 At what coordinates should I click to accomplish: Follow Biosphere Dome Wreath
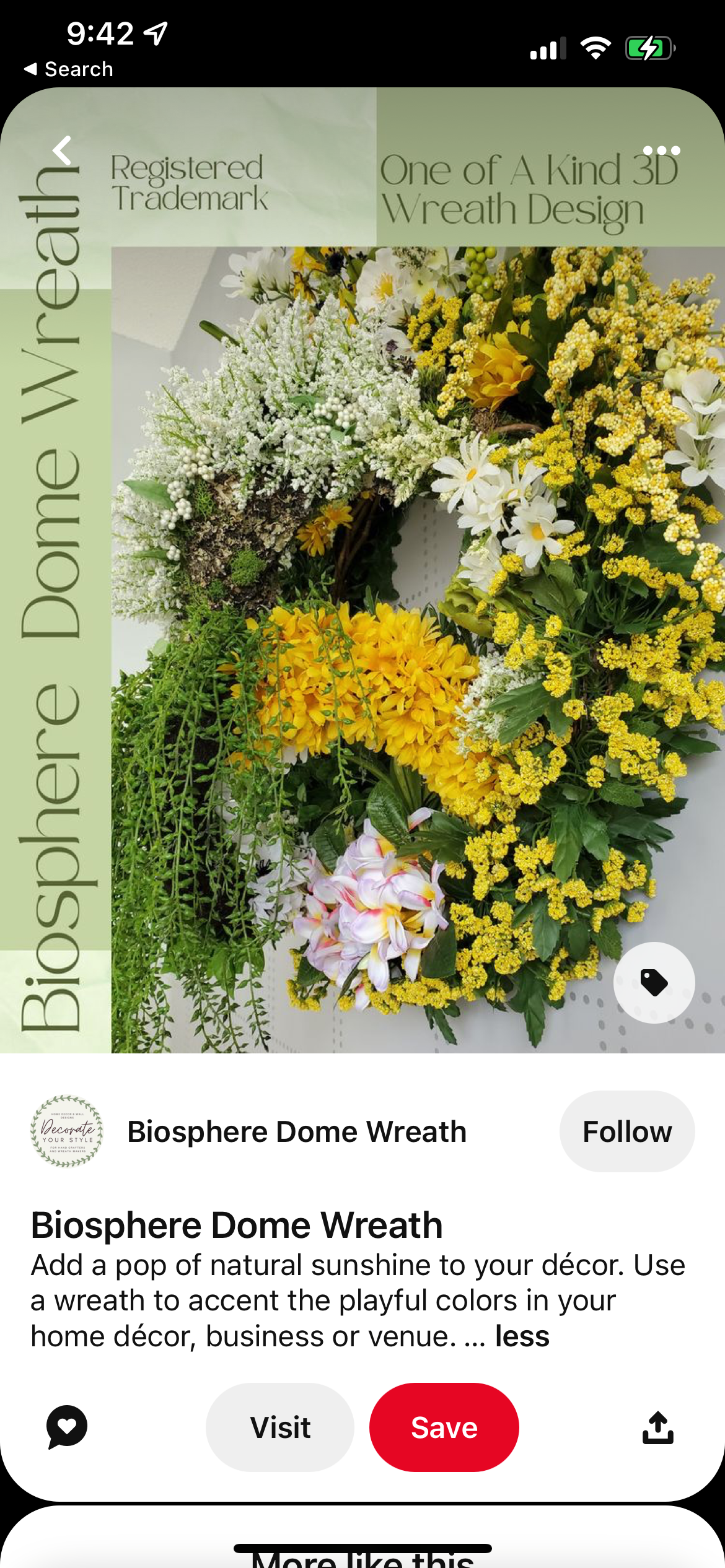click(626, 1131)
